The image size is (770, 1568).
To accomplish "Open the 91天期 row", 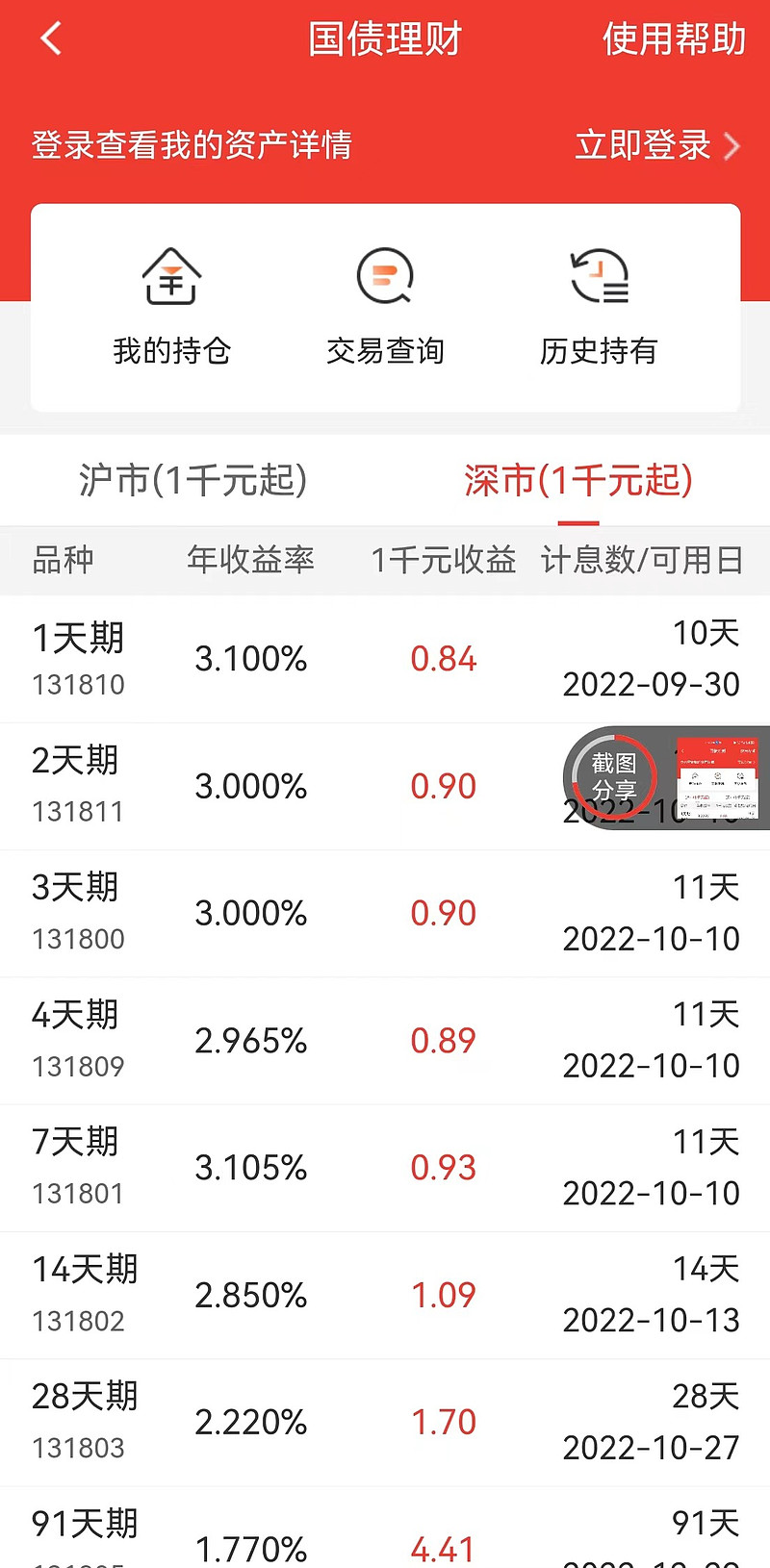I will coord(385,1528).
